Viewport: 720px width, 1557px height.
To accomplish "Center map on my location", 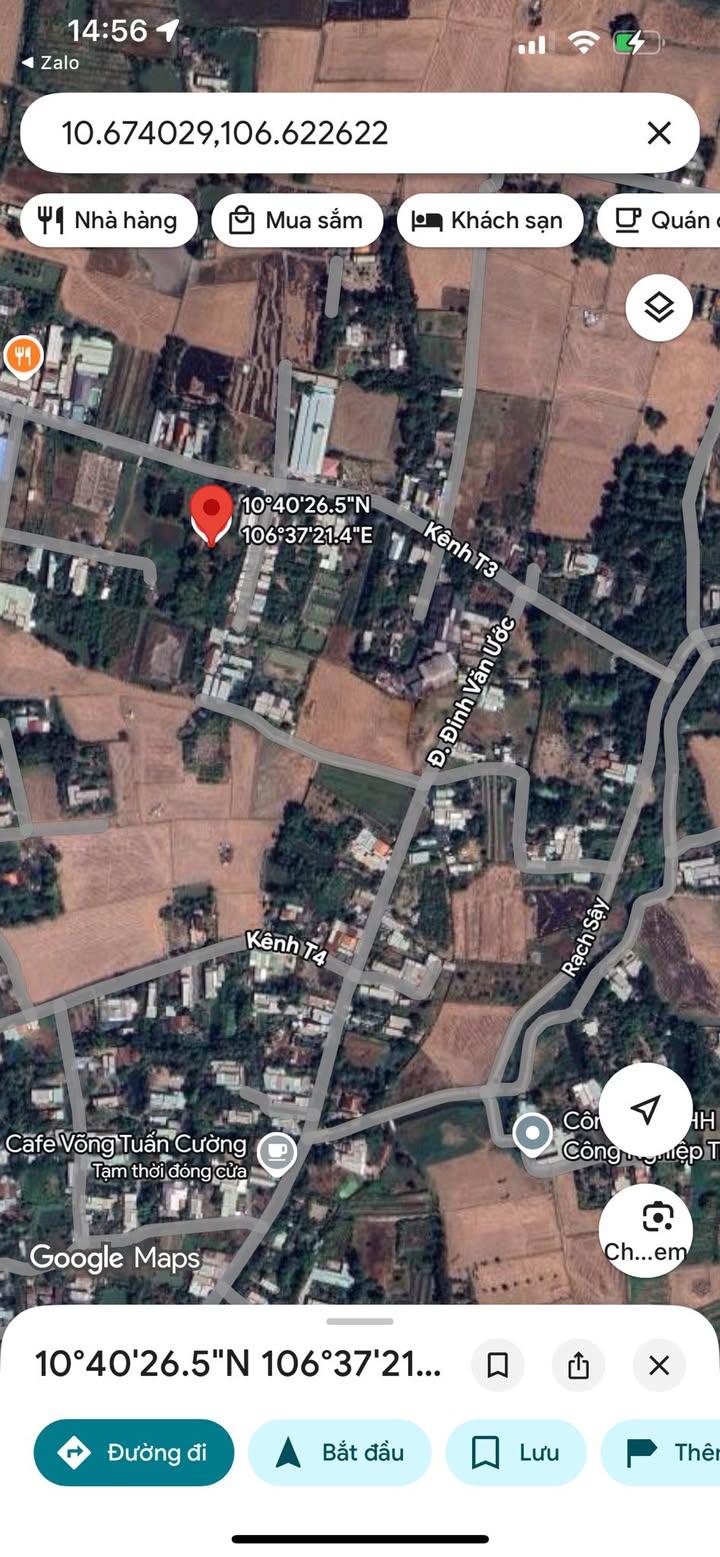I will [646, 1109].
